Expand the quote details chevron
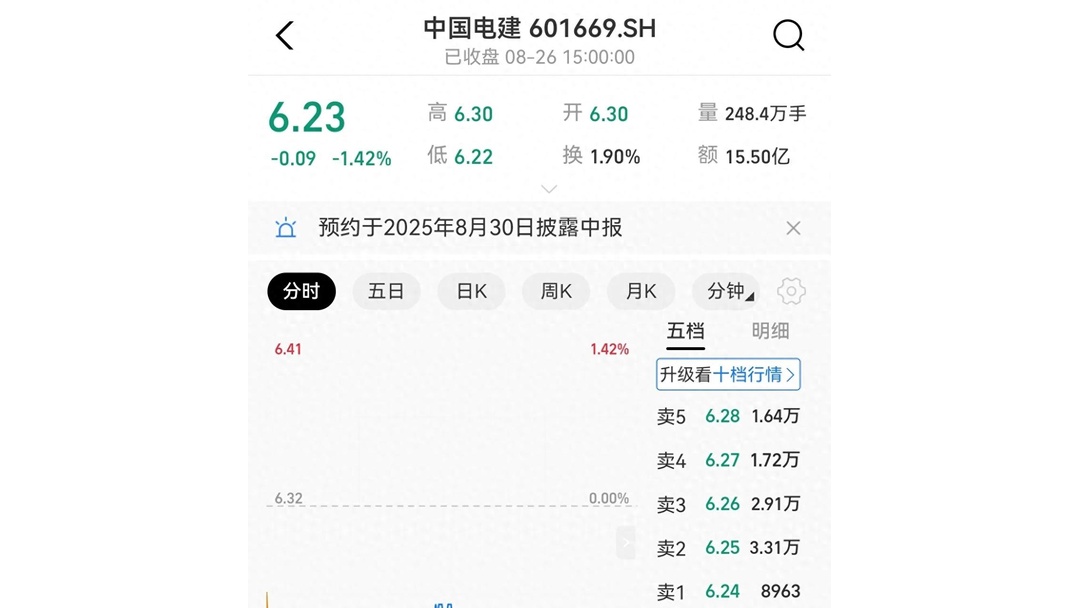 click(x=548, y=188)
